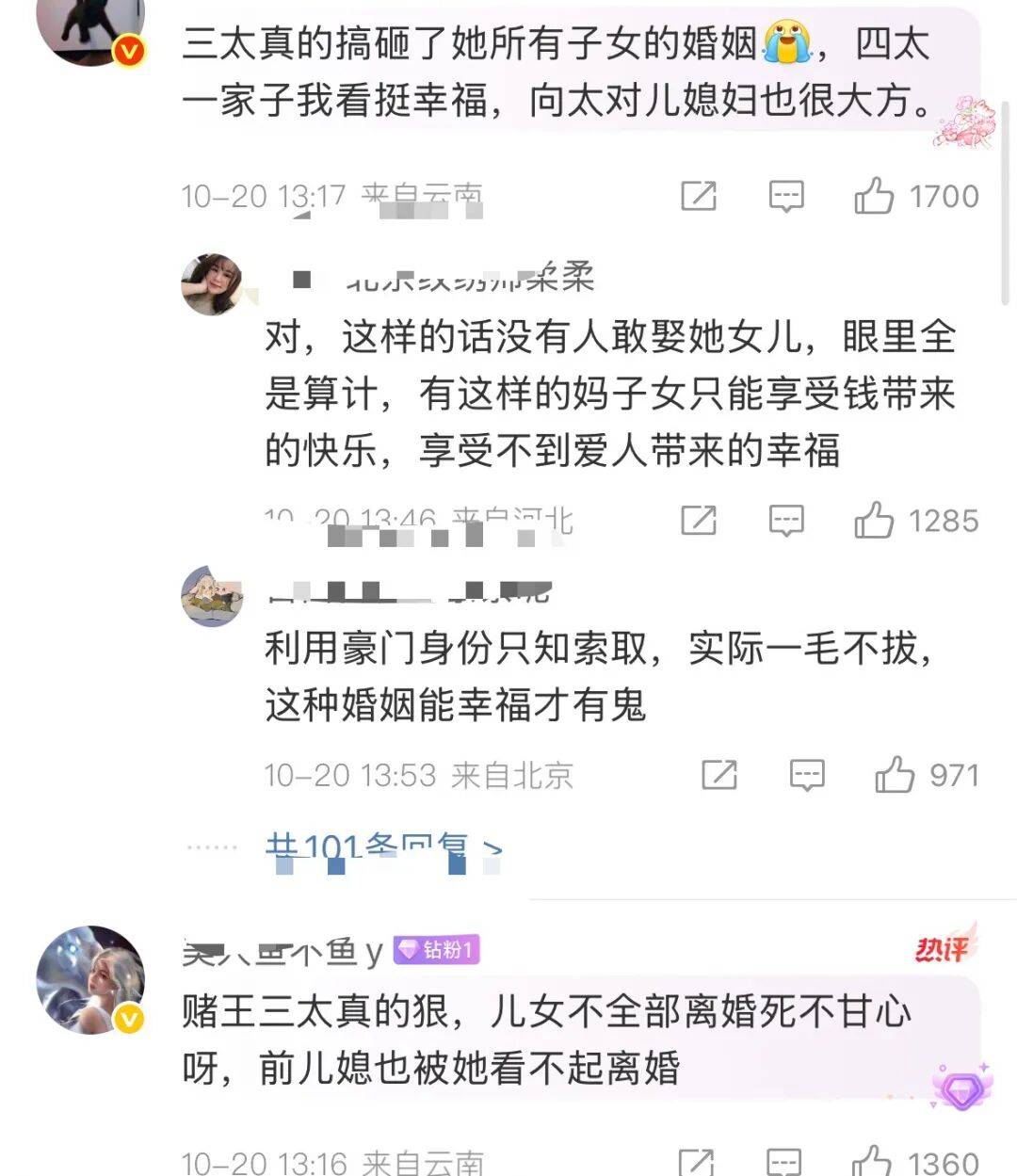Screen dimensions: 1017x1176
Task: Share the comment posted at 10-20 13:16
Action: (x=697, y=1162)
